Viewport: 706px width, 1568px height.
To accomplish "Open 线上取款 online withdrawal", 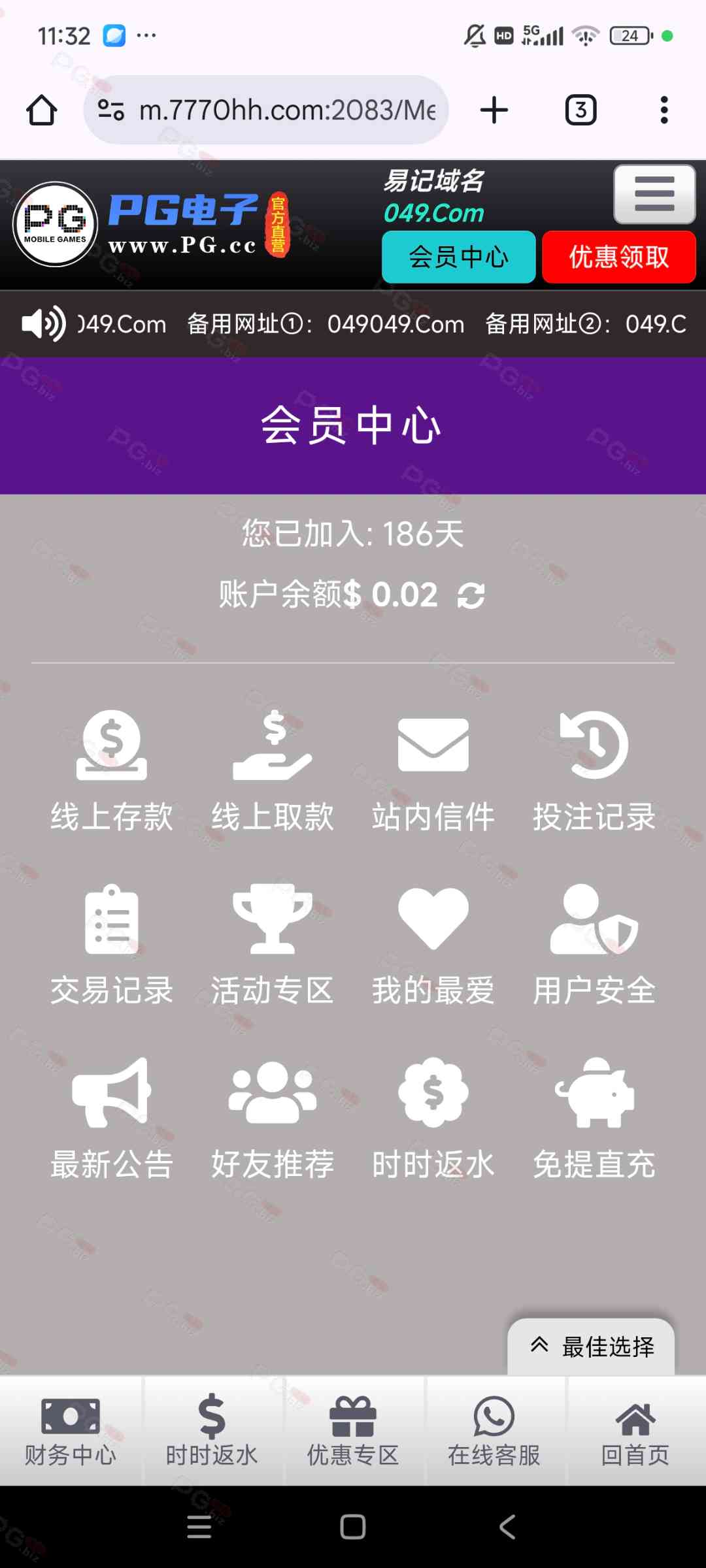I will pyautogui.click(x=273, y=771).
